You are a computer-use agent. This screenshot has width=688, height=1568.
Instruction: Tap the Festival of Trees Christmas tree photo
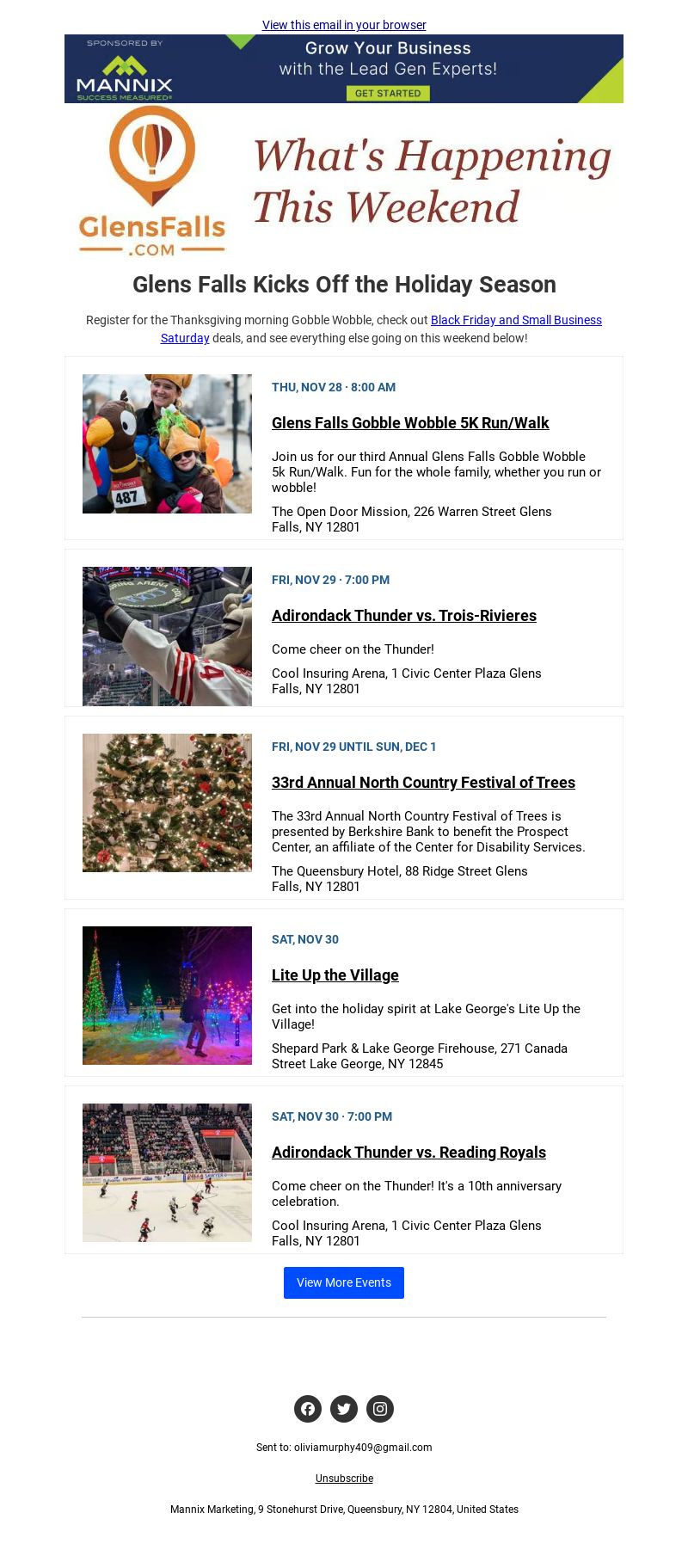coord(167,802)
